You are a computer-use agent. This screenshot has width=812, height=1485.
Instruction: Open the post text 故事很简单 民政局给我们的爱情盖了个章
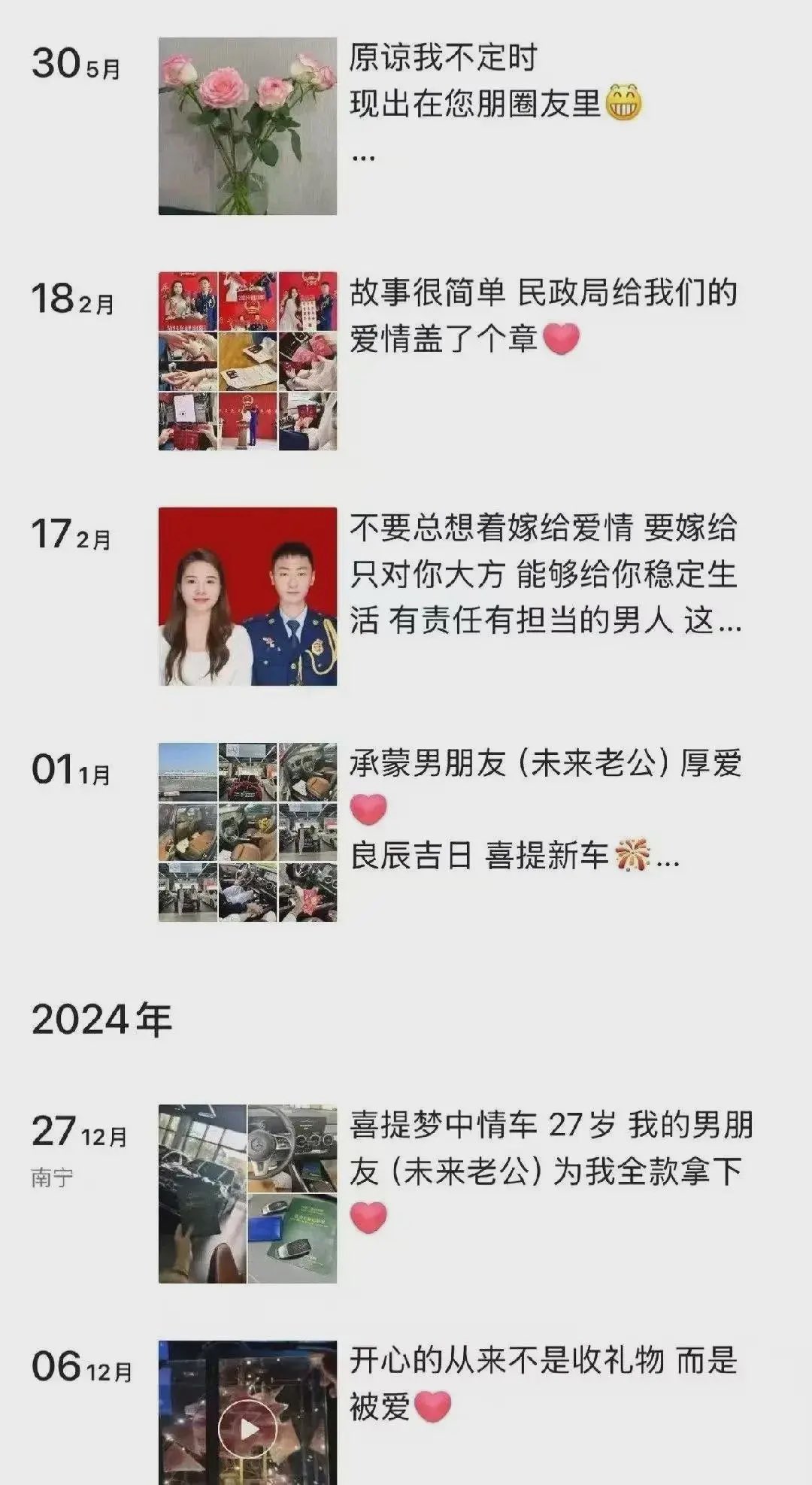tap(543, 315)
